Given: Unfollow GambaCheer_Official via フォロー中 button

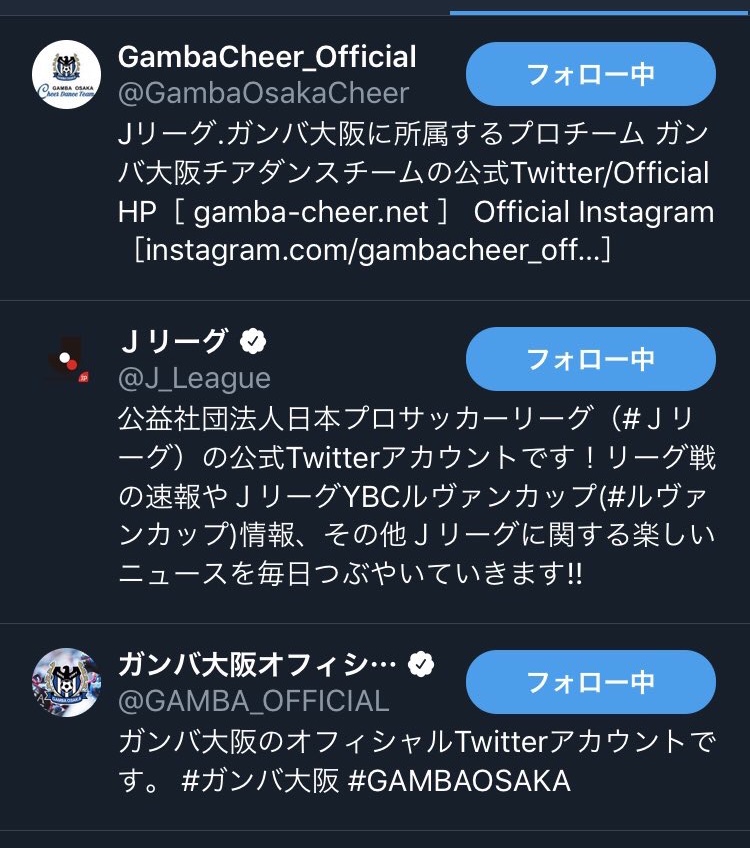Looking at the screenshot, I should 590,75.
